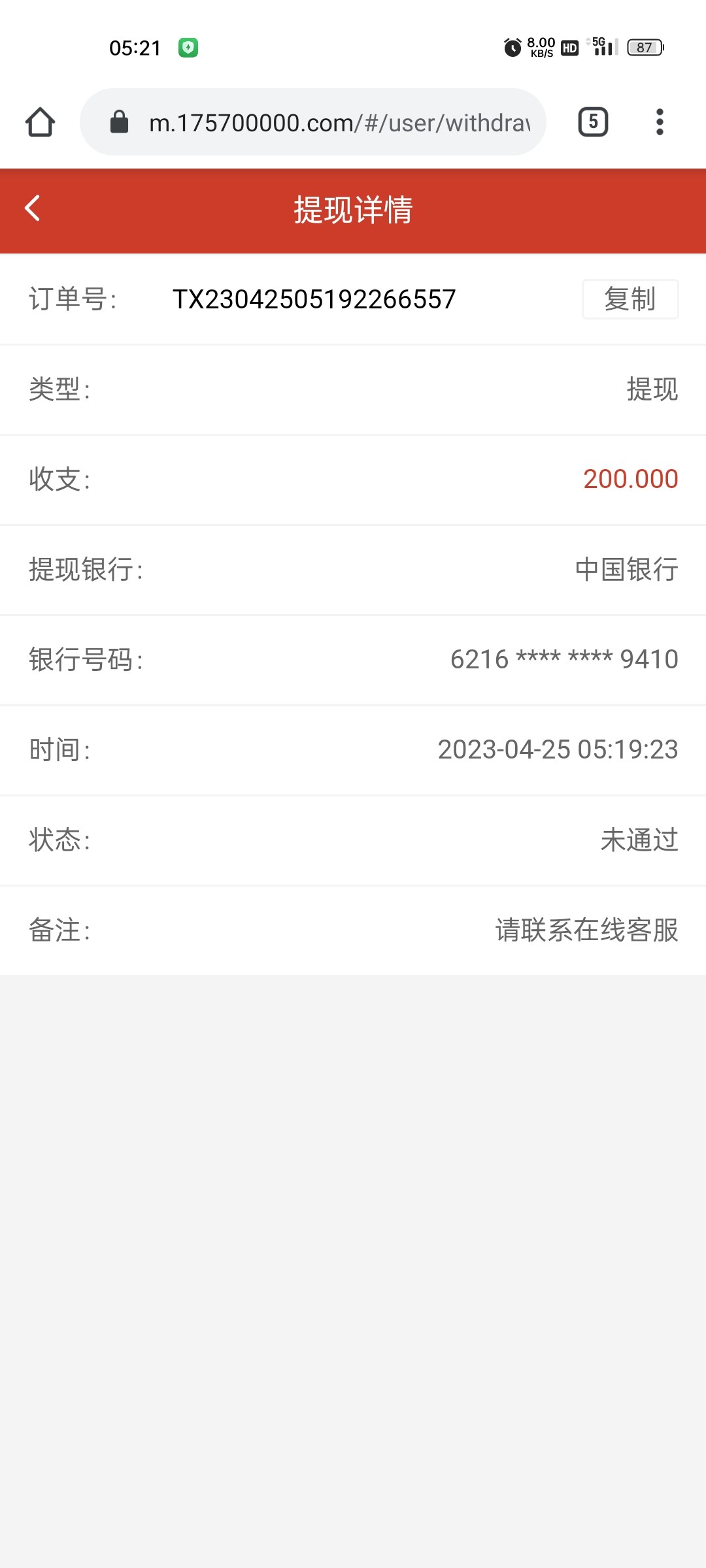Screen dimensions: 706x1568
Task: Open the browser overflow menu
Action: click(x=660, y=122)
